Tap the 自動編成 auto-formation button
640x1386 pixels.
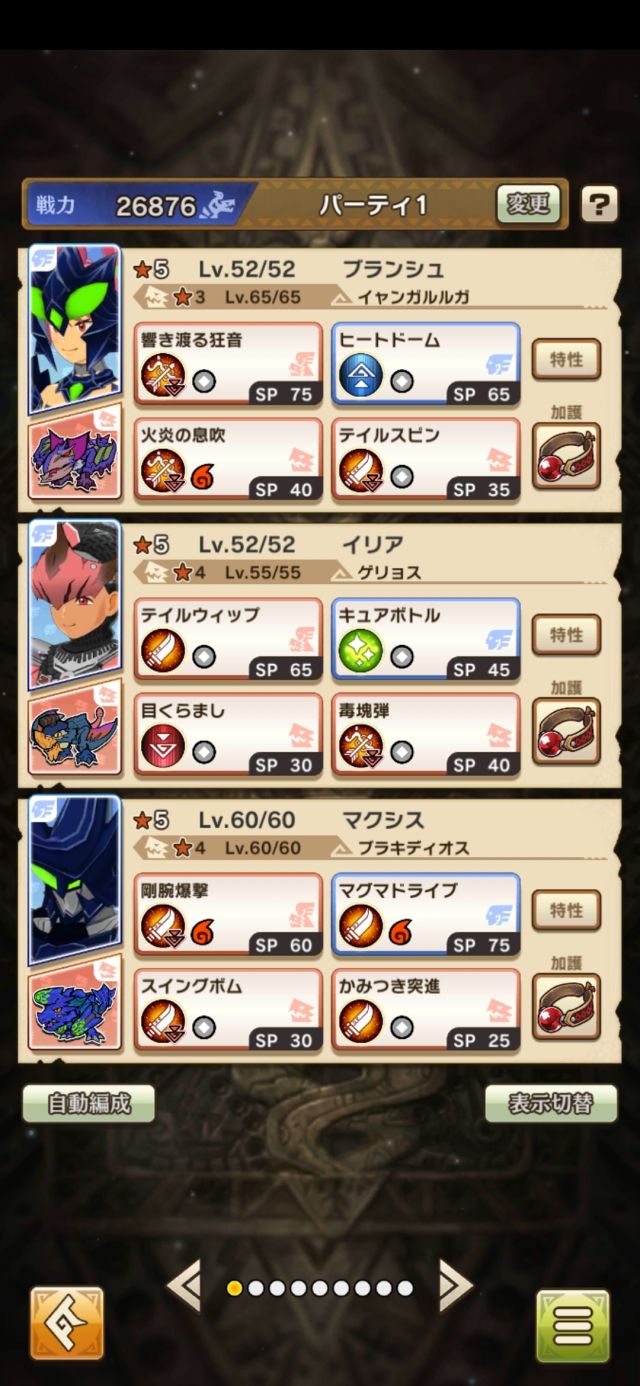[89, 1104]
